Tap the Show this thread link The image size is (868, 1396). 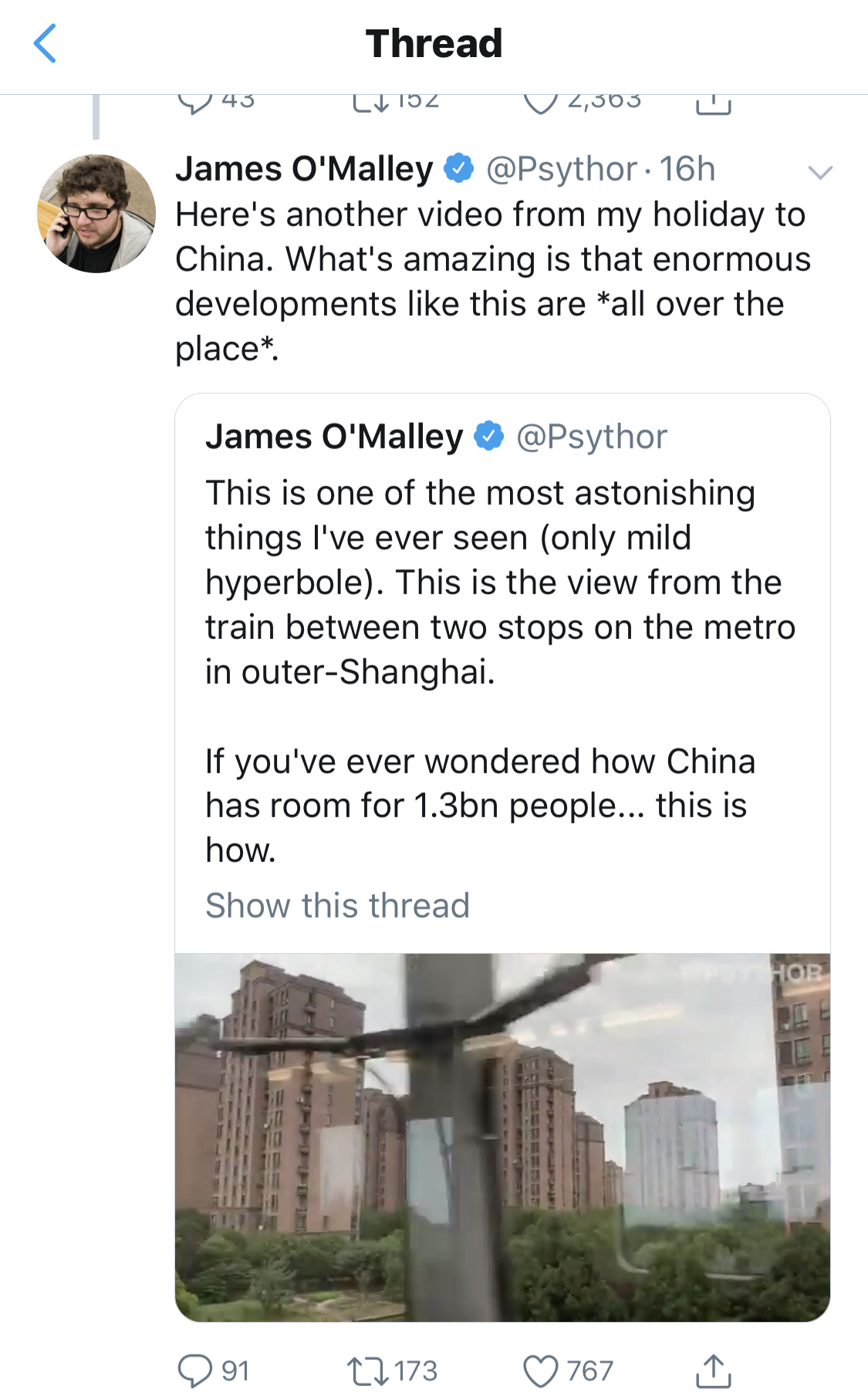pos(337,905)
